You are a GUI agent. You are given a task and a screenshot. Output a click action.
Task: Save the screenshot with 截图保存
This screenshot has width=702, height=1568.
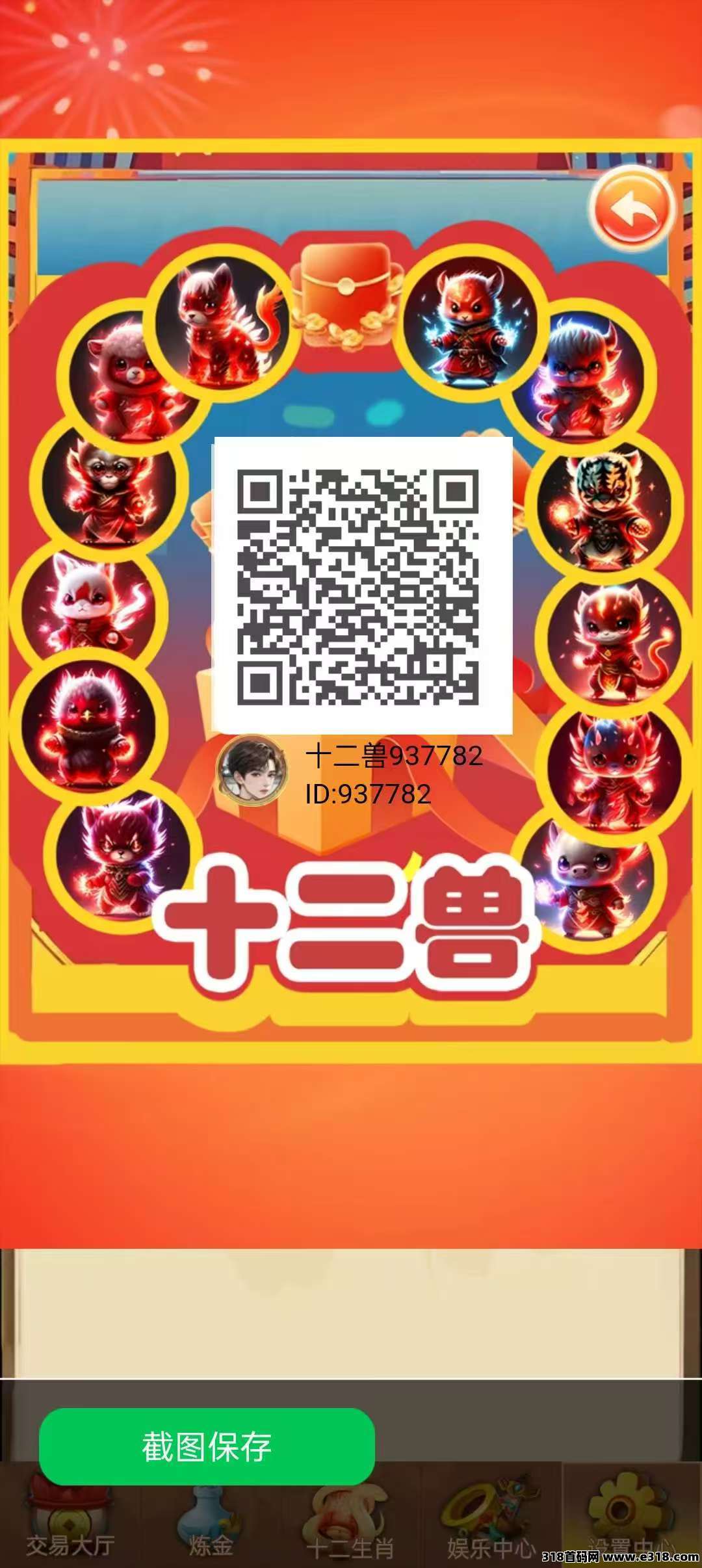pos(207,1446)
